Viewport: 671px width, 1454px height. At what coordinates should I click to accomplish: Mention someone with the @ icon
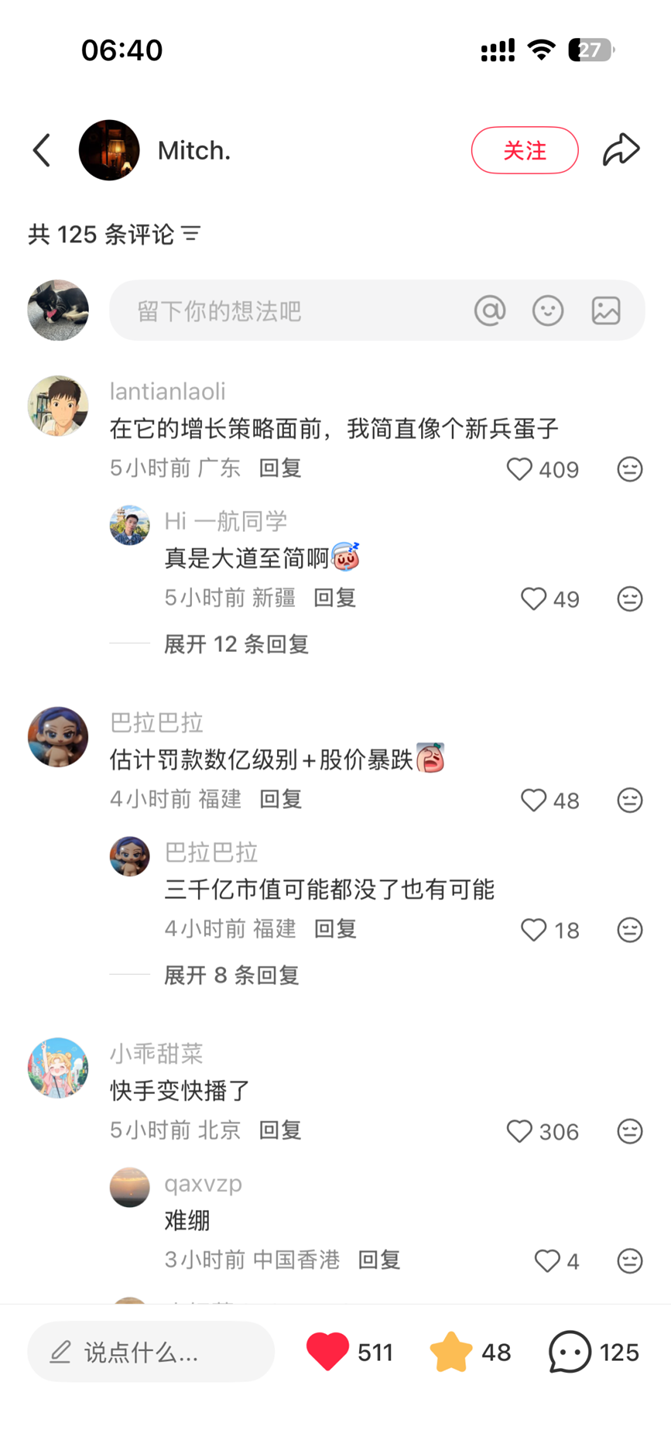(490, 311)
